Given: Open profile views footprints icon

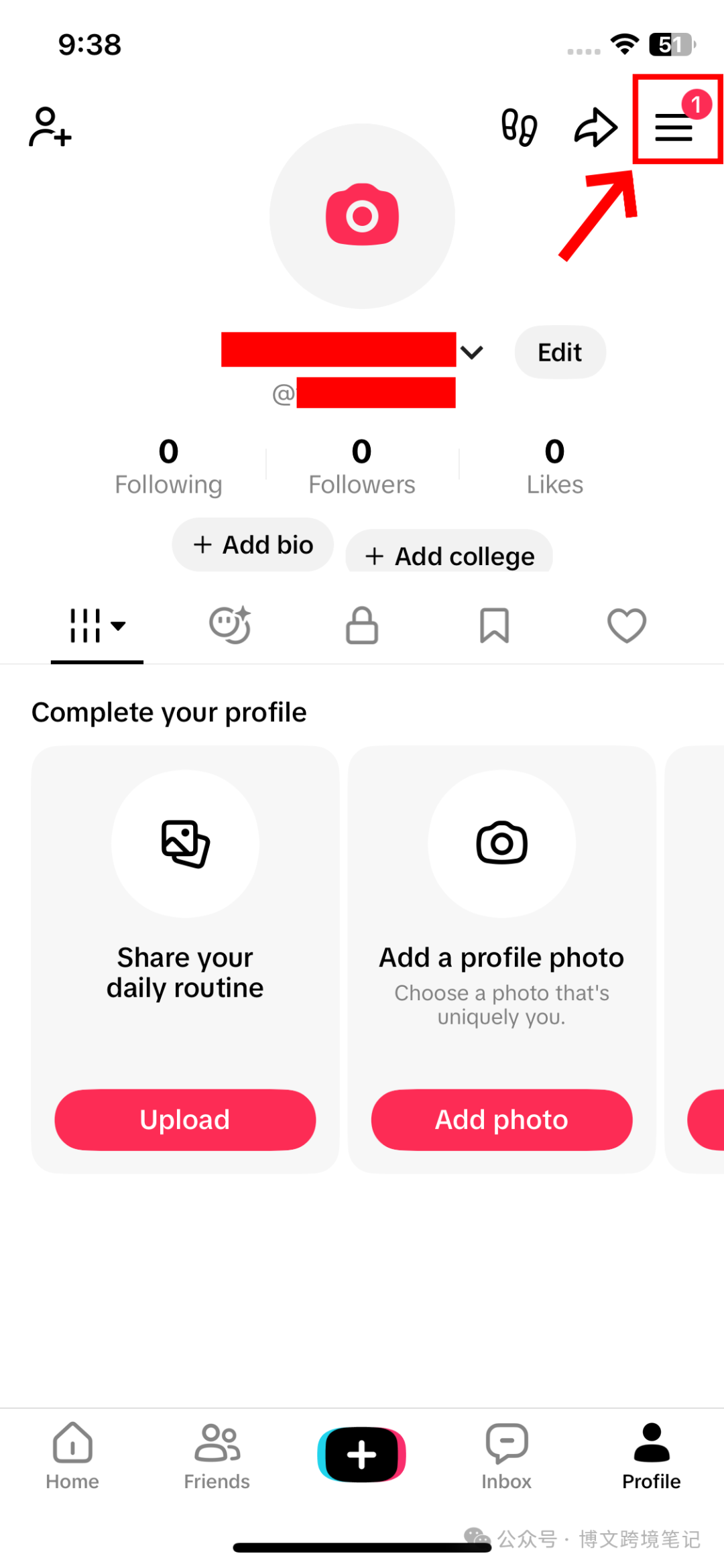Looking at the screenshot, I should click(520, 127).
